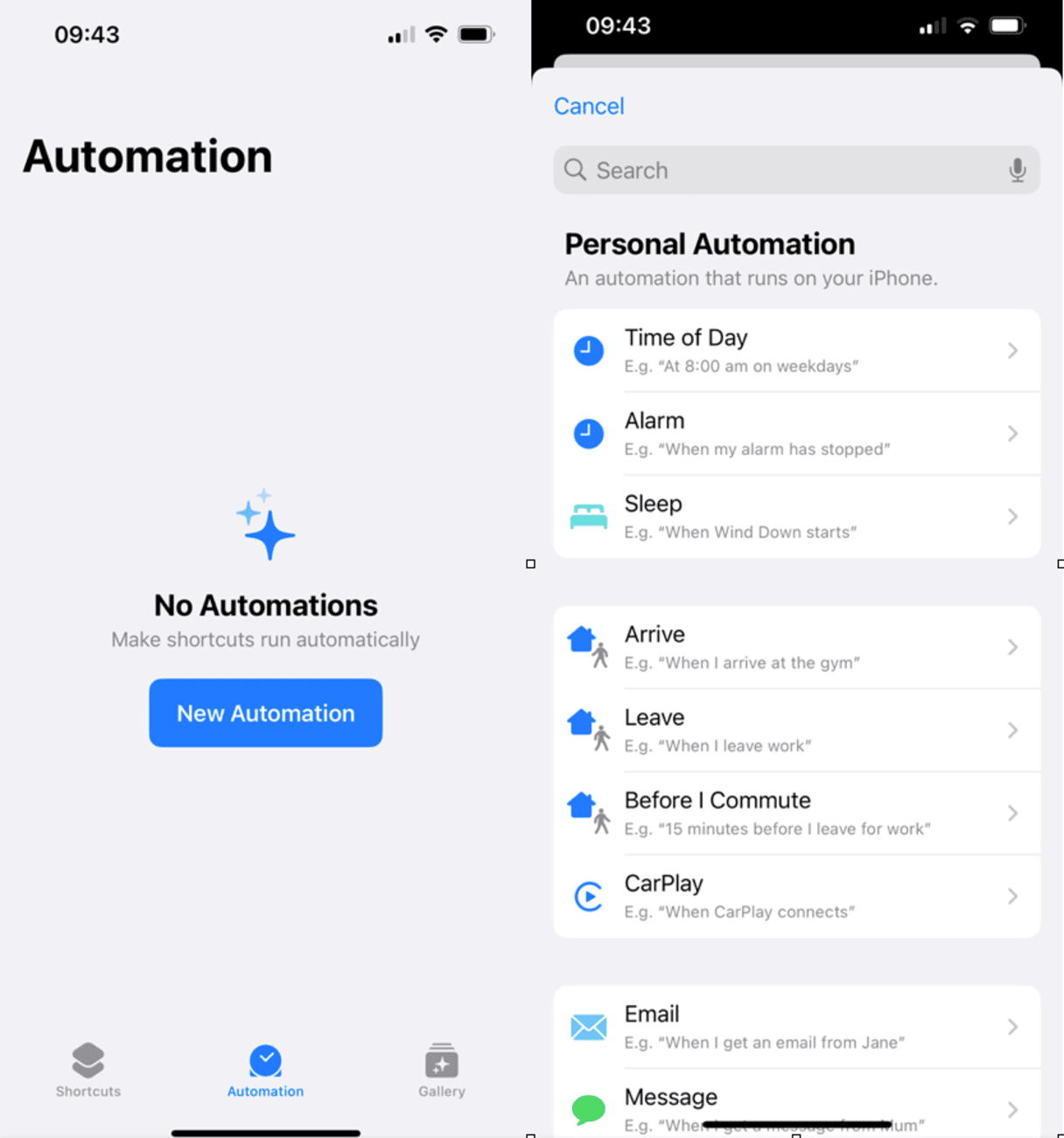The width and height of the screenshot is (1064, 1138).
Task: Open the CarPlay trigger
Action: [796, 897]
